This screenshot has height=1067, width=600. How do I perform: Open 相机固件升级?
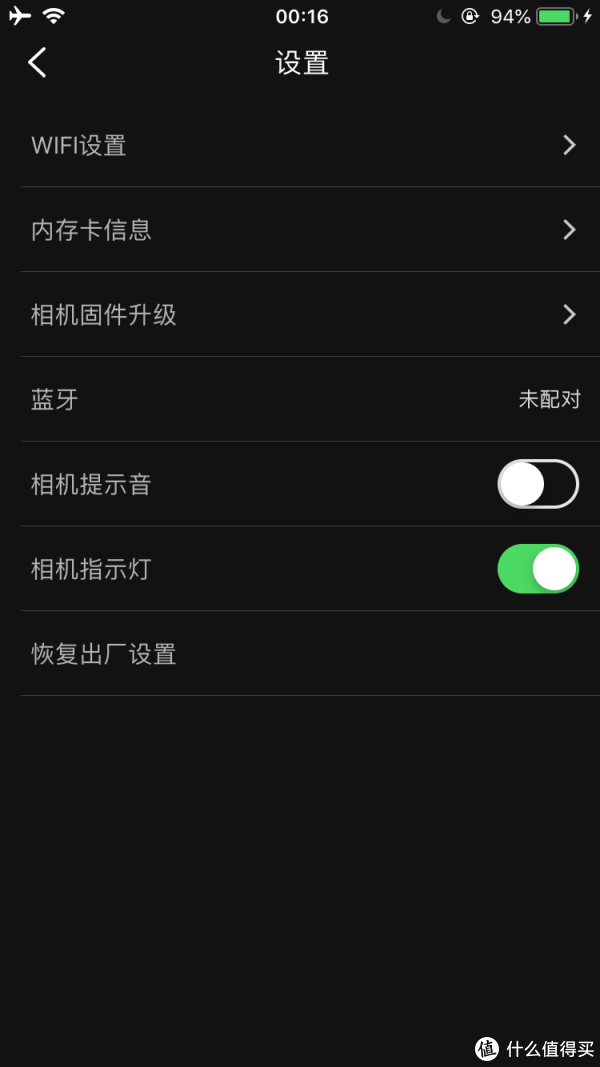pos(300,315)
